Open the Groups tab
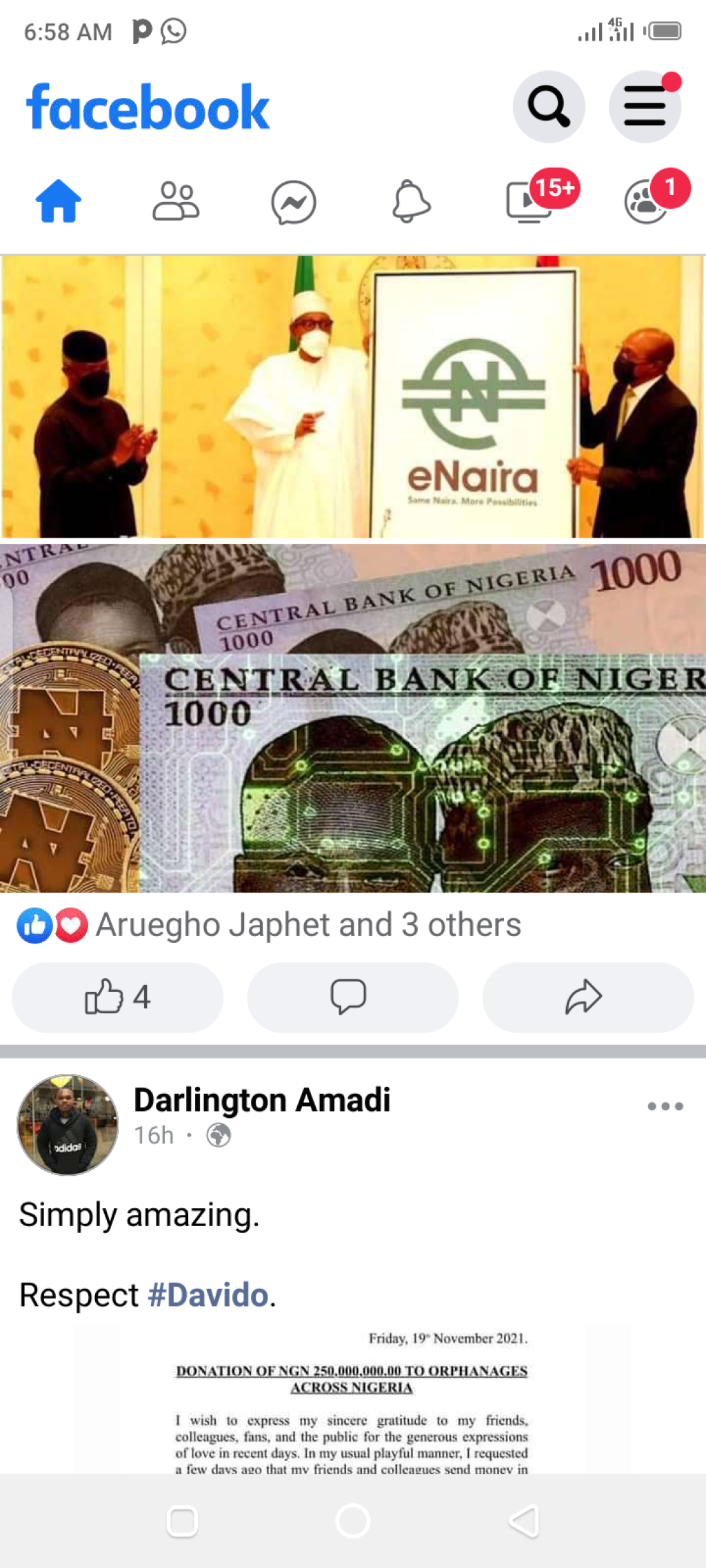Screen dimensions: 706x1568 coord(646,201)
